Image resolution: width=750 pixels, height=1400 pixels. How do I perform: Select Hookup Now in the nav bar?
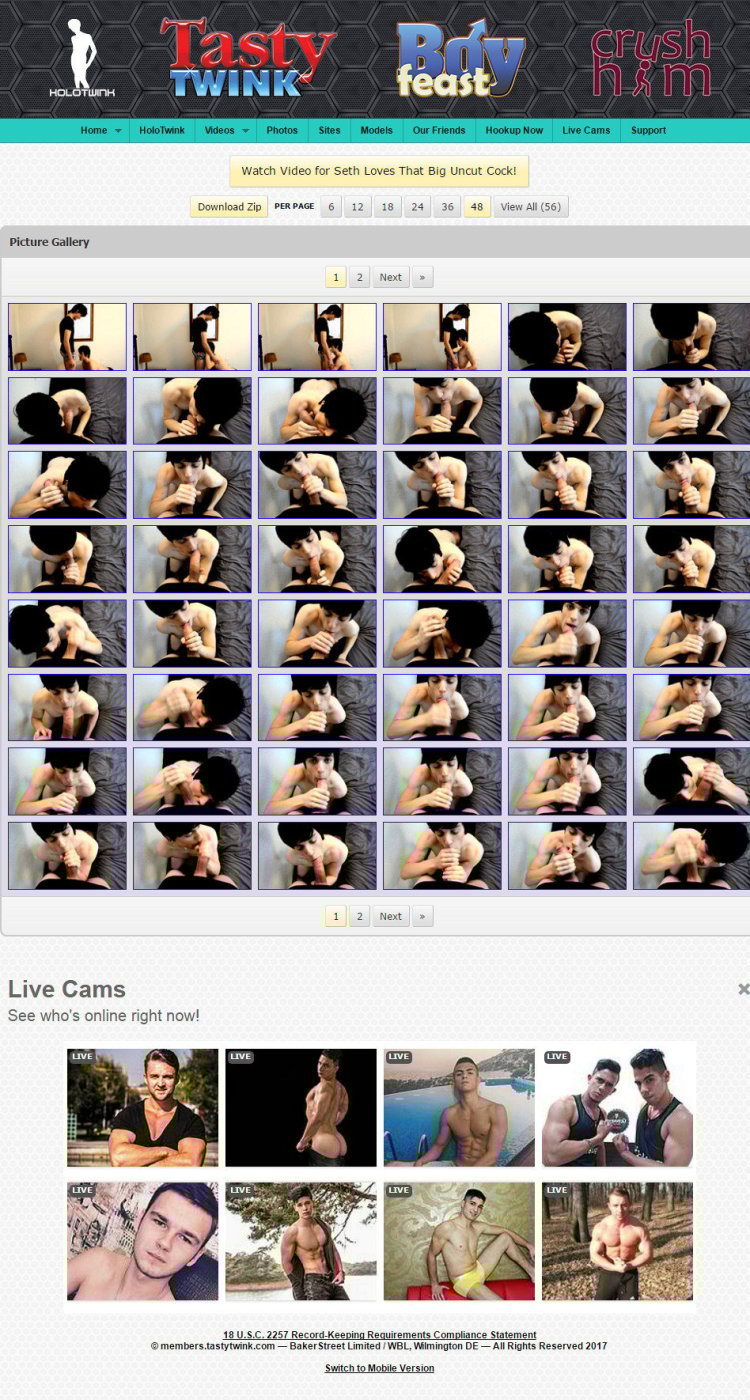514,130
